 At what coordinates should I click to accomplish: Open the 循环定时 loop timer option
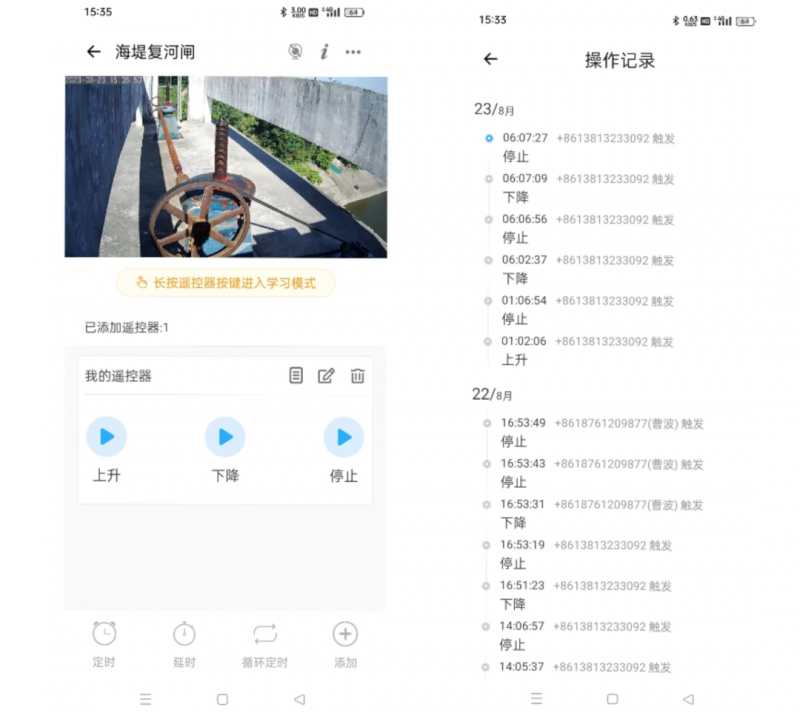[264, 642]
